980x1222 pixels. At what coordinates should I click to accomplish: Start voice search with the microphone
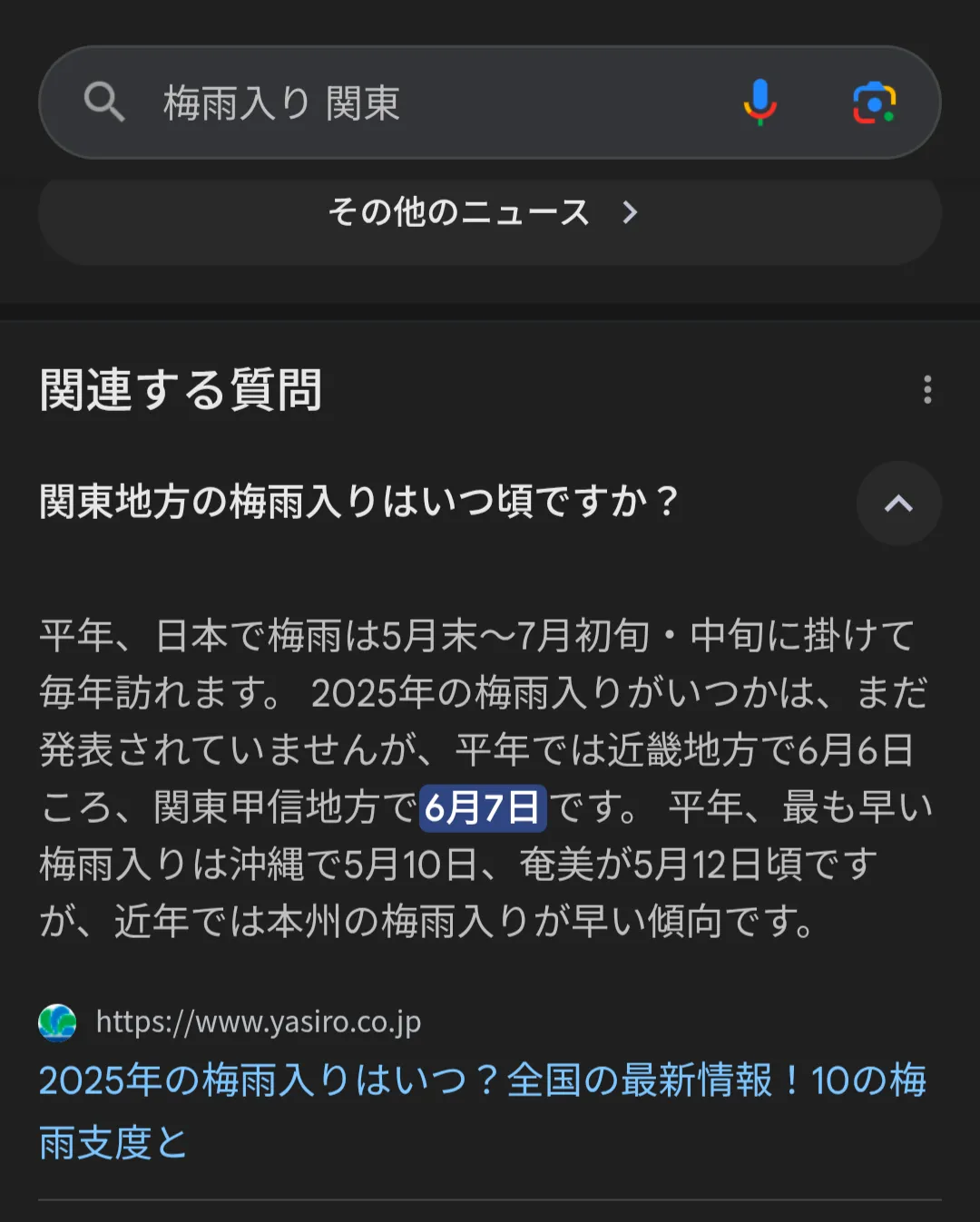pyautogui.click(x=759, y=103)
